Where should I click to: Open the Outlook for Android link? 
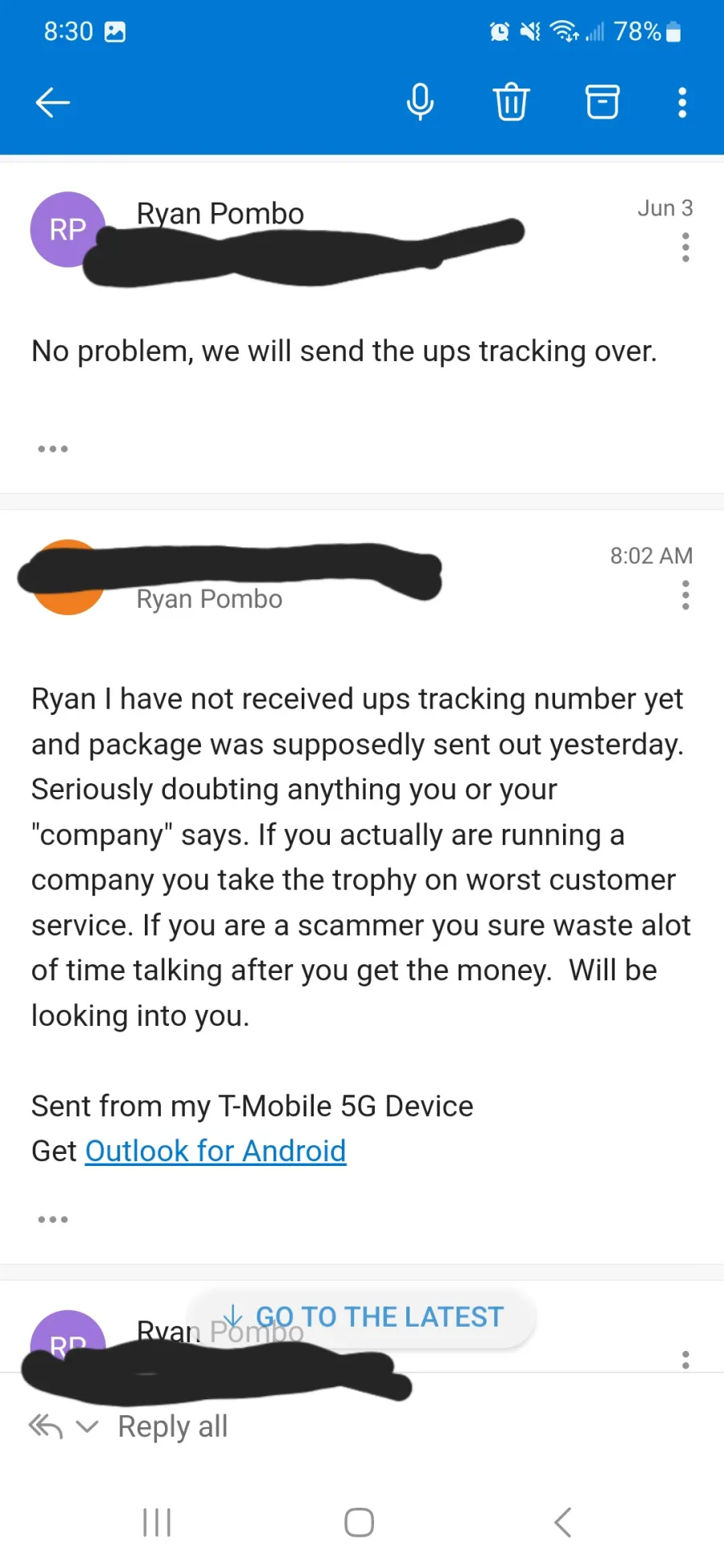pos(216,1151)
